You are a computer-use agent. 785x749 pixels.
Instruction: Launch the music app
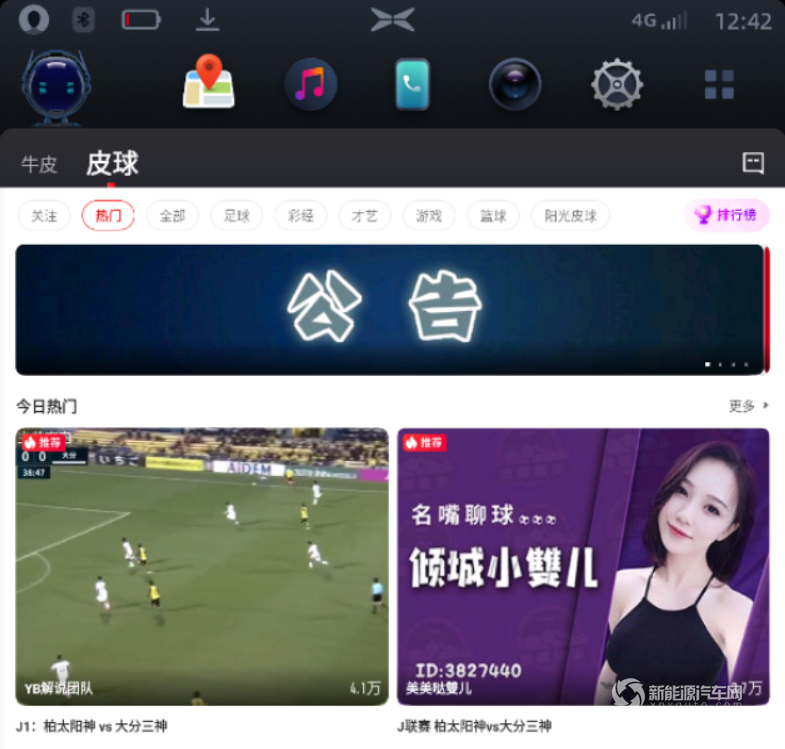[310, 84]
